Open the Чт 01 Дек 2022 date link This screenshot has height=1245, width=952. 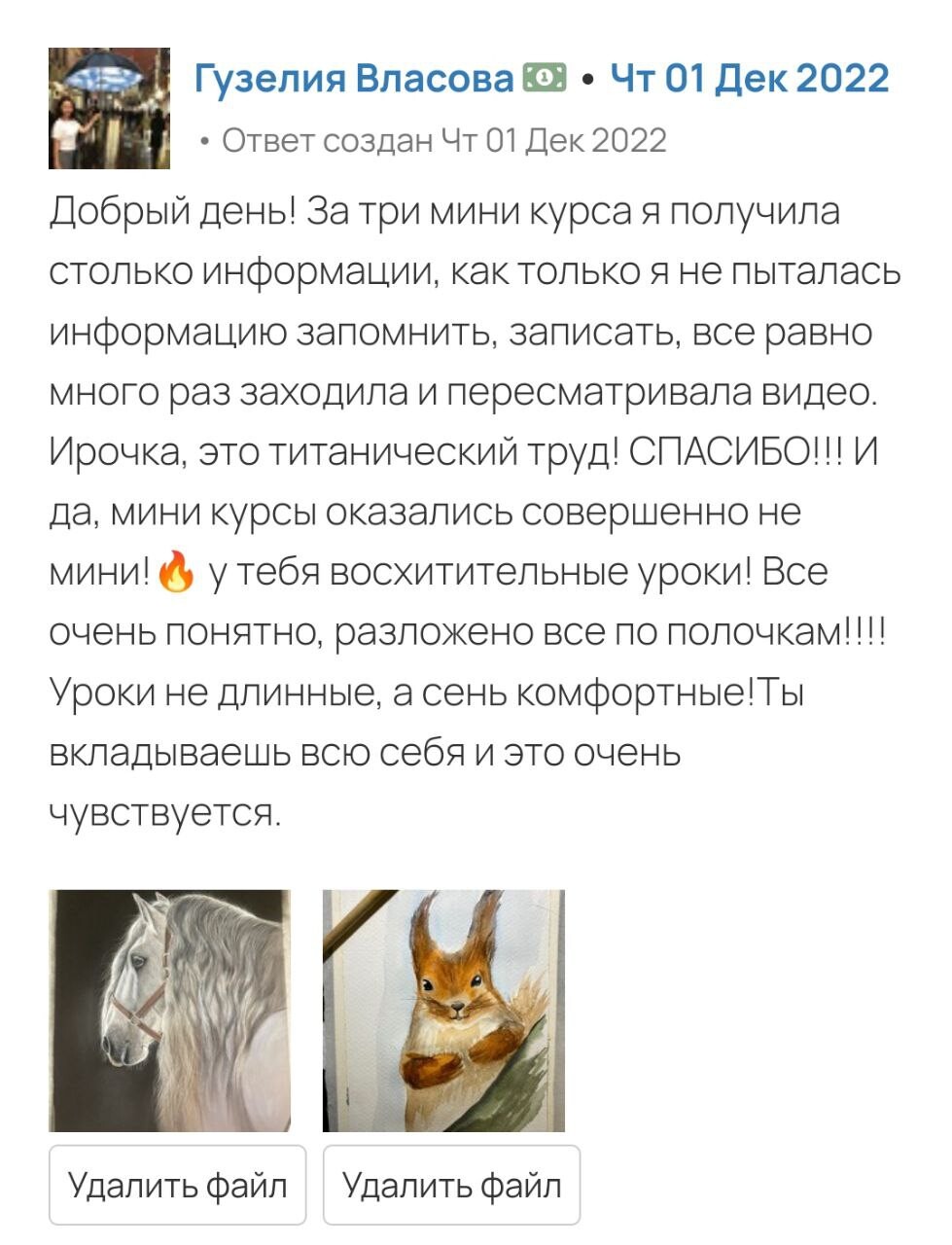[x=749, y=78]
